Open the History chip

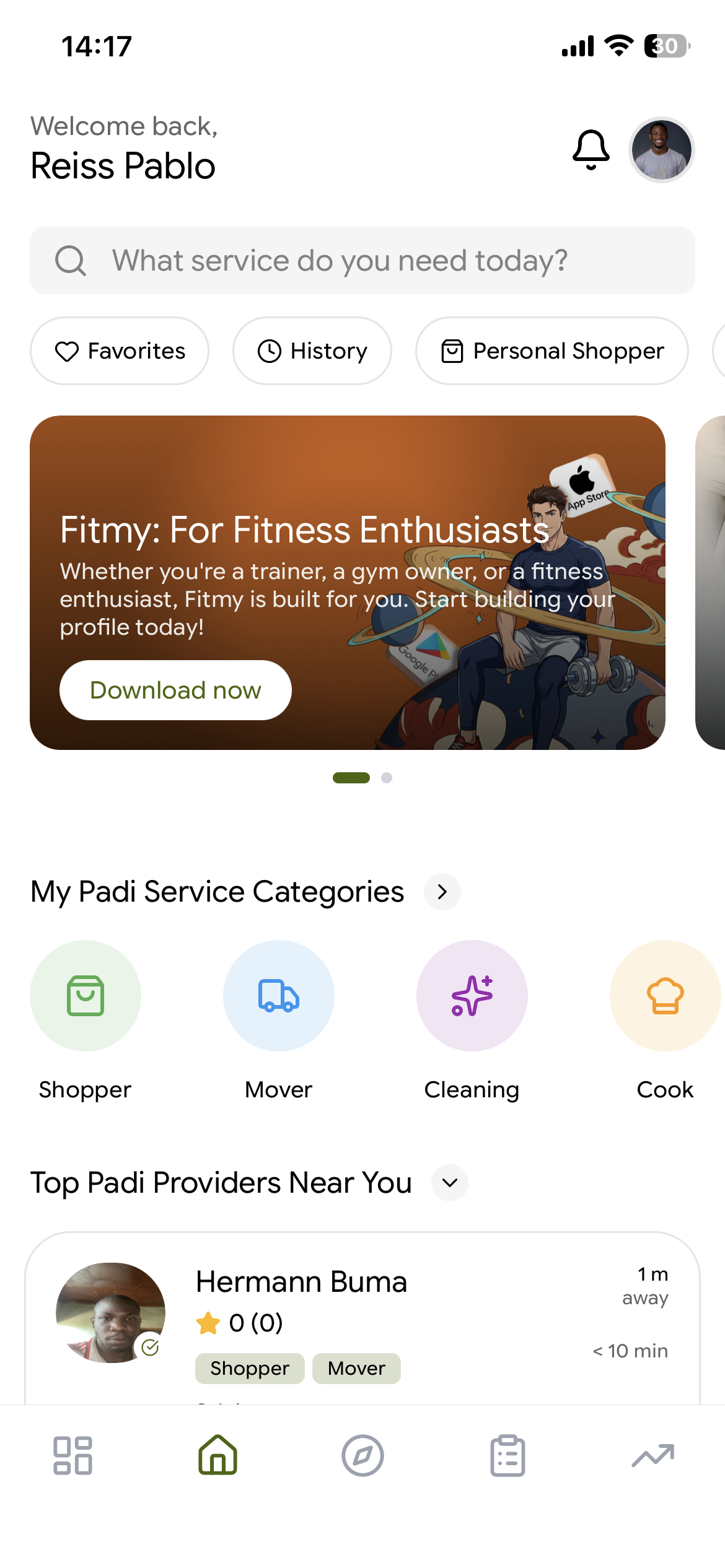pos(312,351)
